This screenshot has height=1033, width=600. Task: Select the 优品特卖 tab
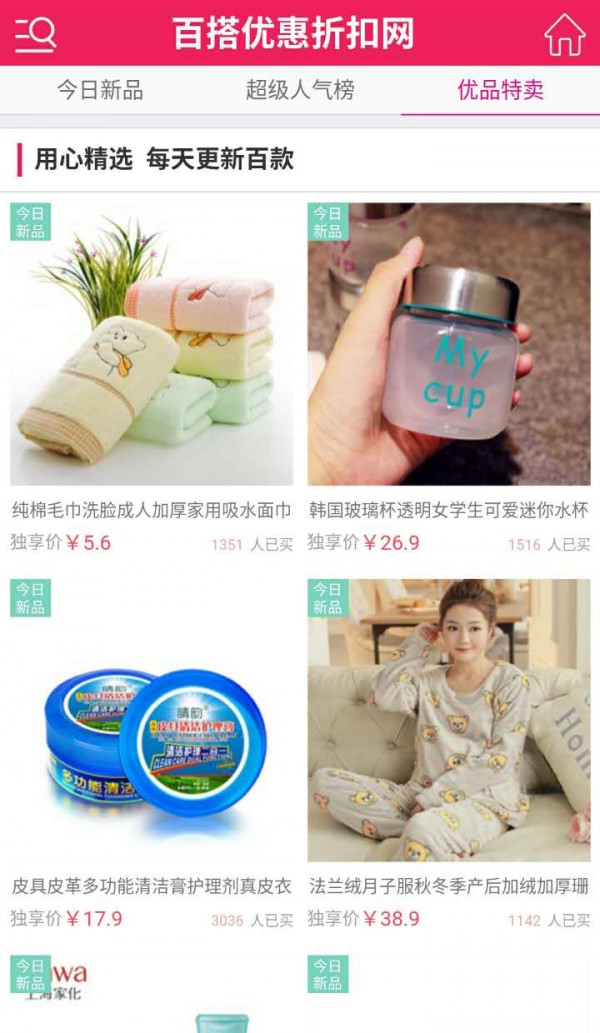pyautogui.click(x=500, y=91)
